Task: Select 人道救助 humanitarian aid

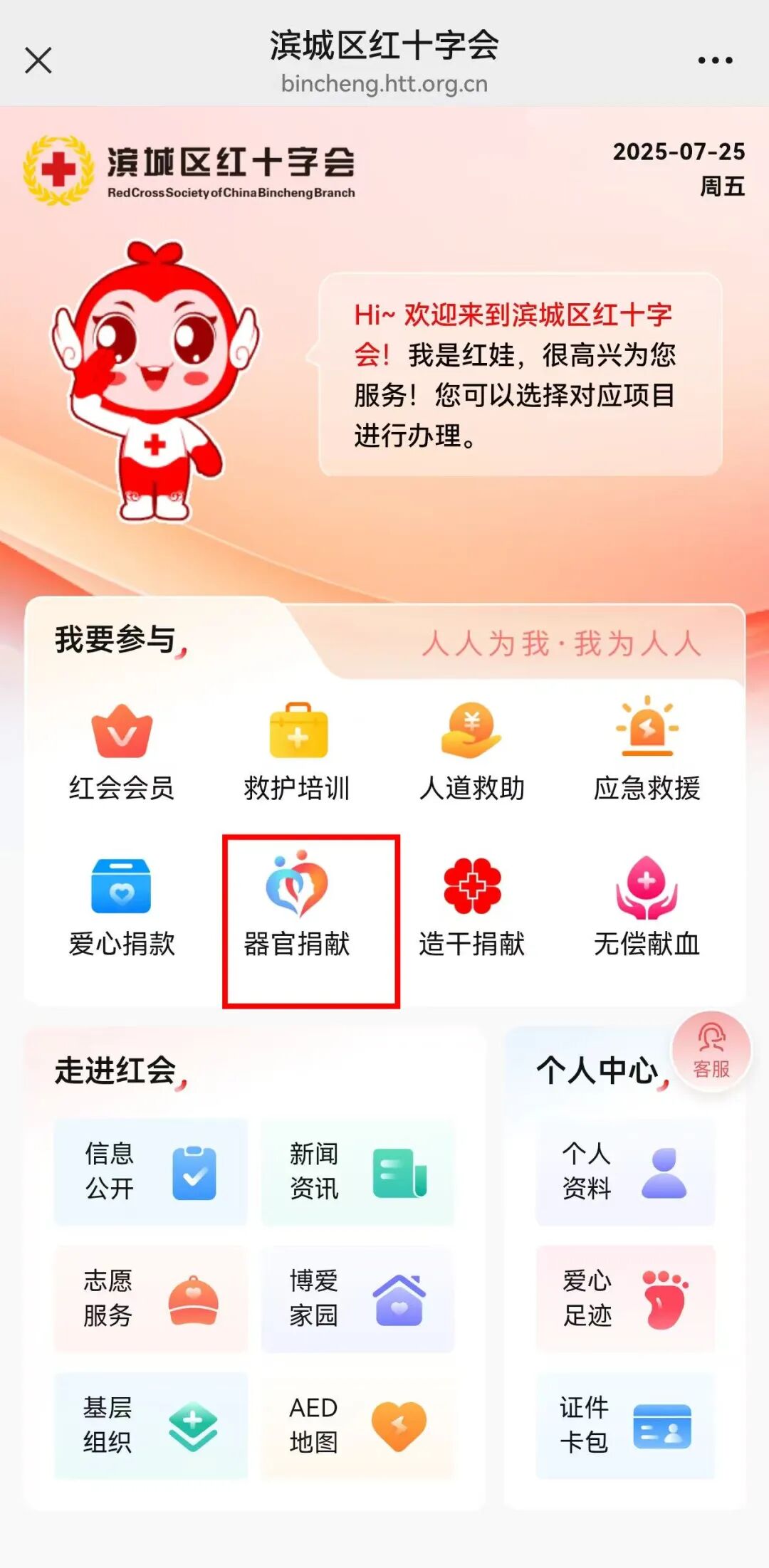Action: click(471, 753)
